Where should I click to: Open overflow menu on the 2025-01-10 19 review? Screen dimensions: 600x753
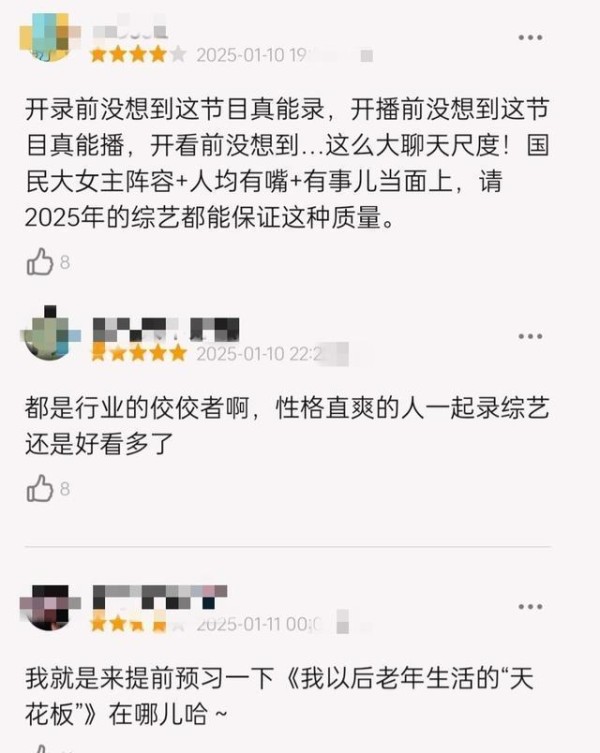[530, 38]
